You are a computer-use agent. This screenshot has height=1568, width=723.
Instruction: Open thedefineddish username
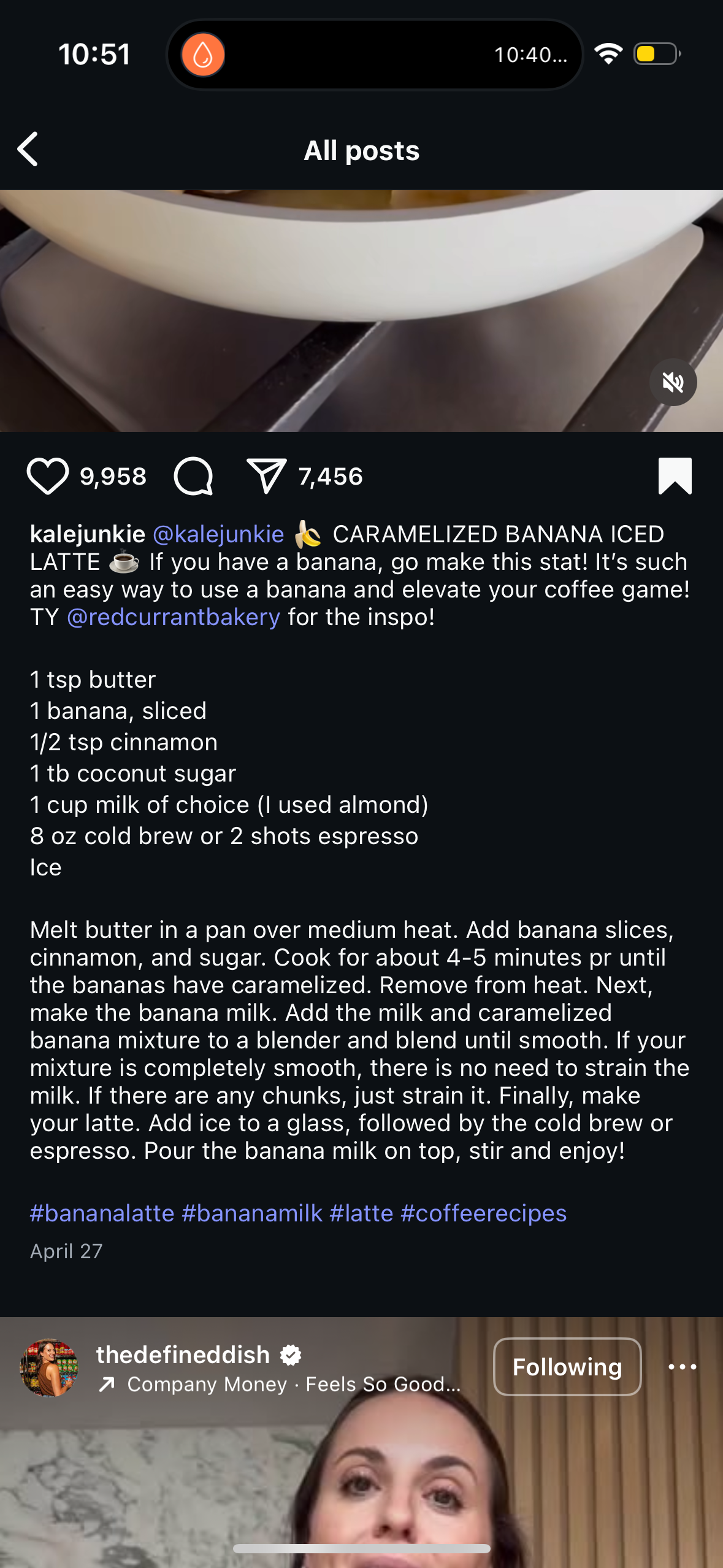[x=183, y=1355]
